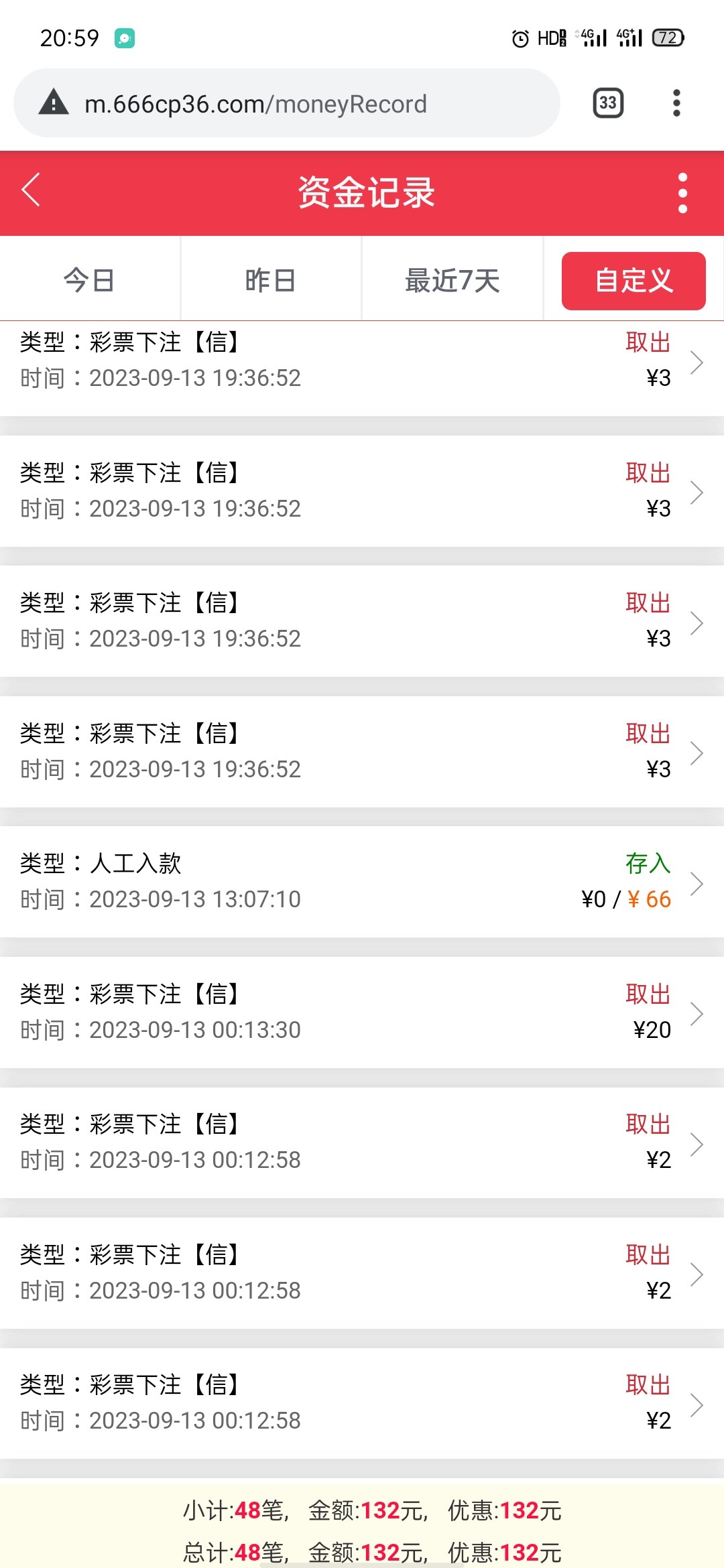The image size is (724, 1568).
Task: Go back from the 资金记录 page
Action: tap(32, 191)
